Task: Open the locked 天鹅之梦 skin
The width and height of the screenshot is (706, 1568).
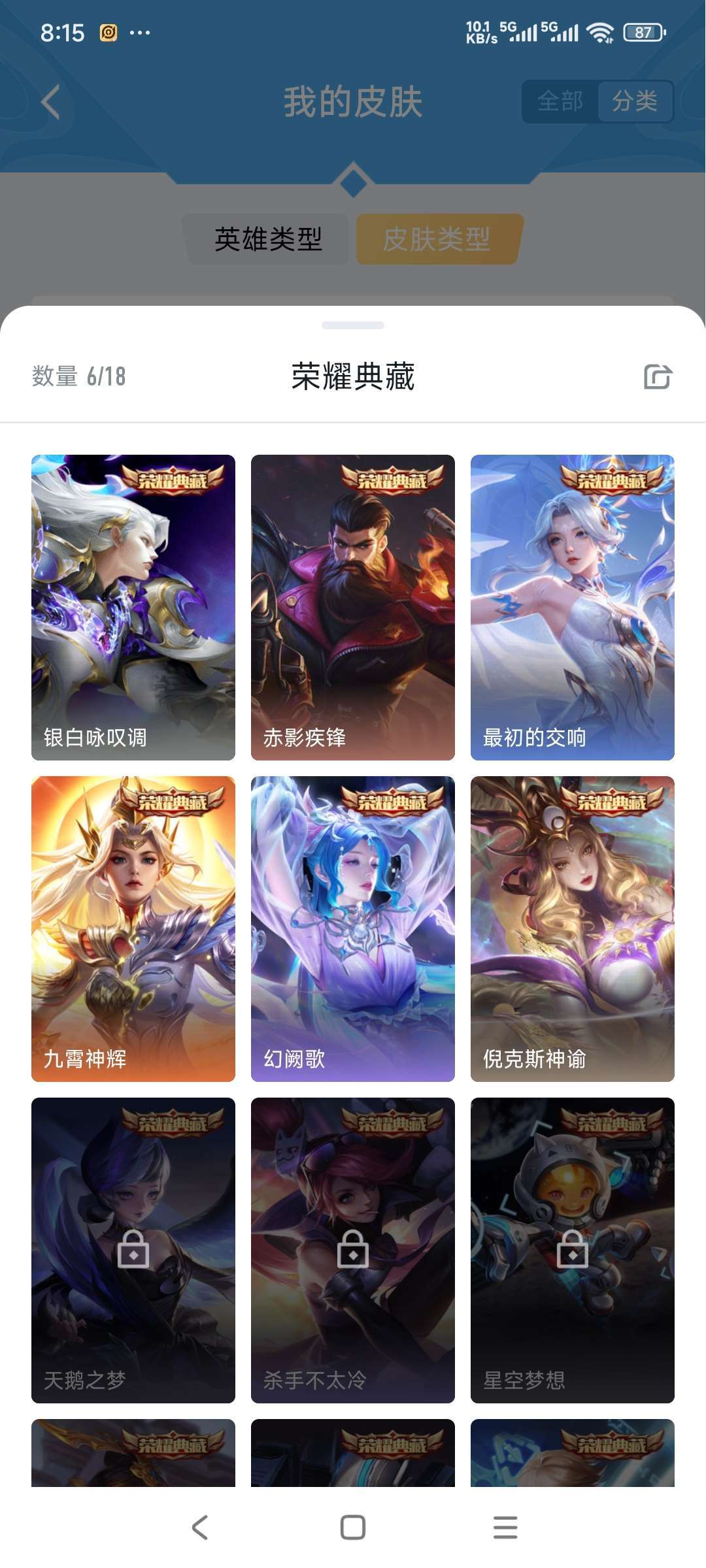Action: click(x=133, y=1250)
